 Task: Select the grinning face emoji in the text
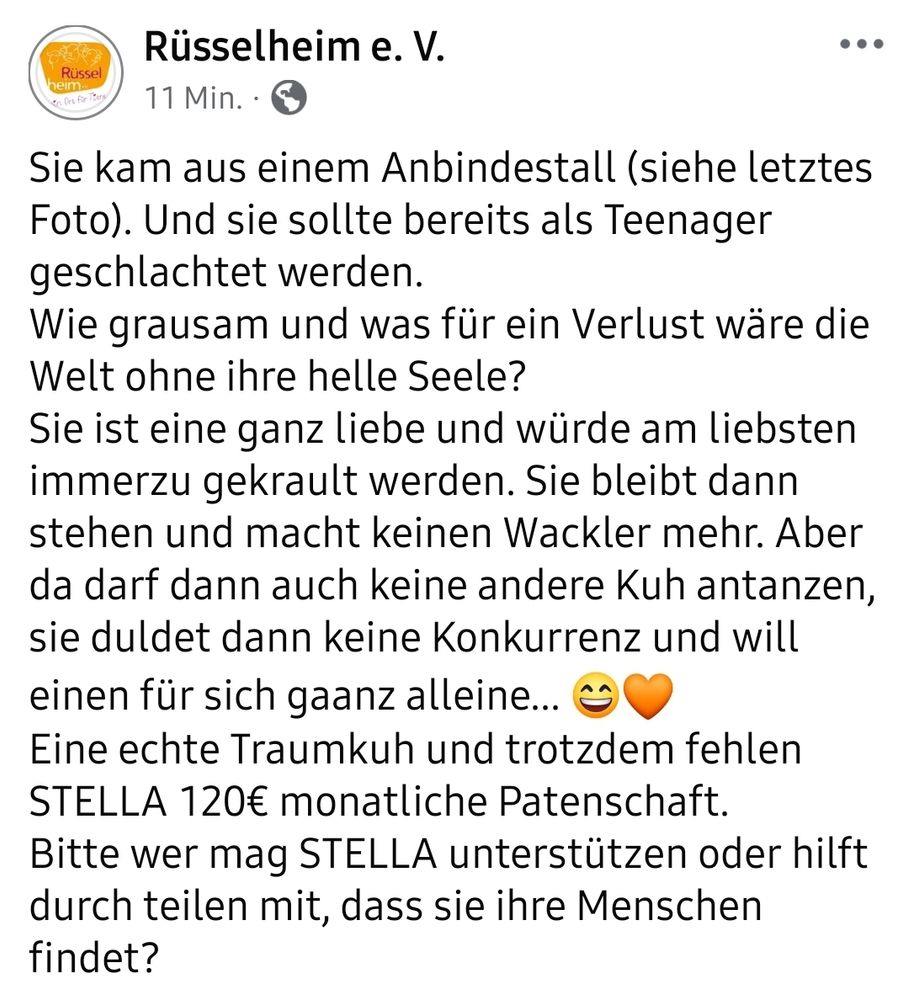[597, 692]
